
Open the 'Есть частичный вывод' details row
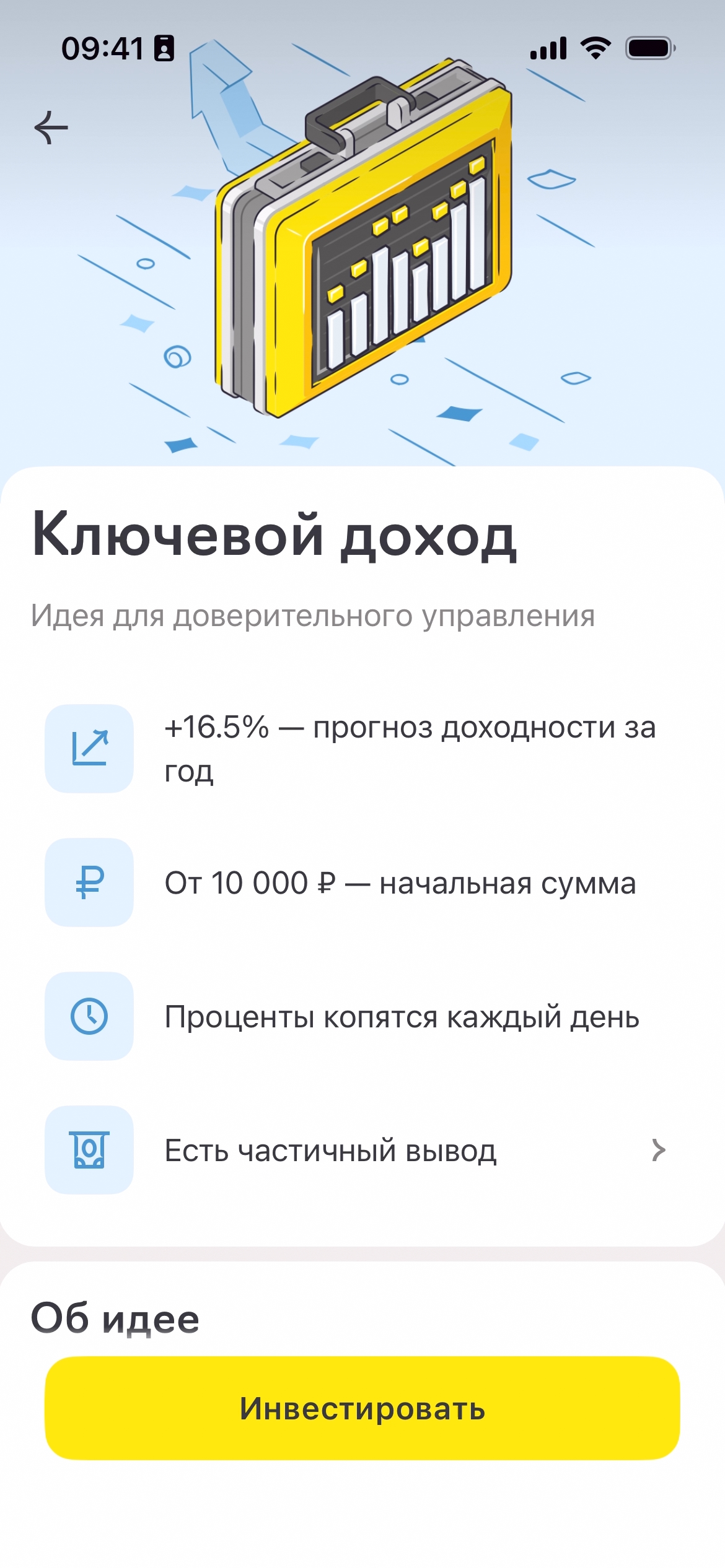pos(362,1151)
